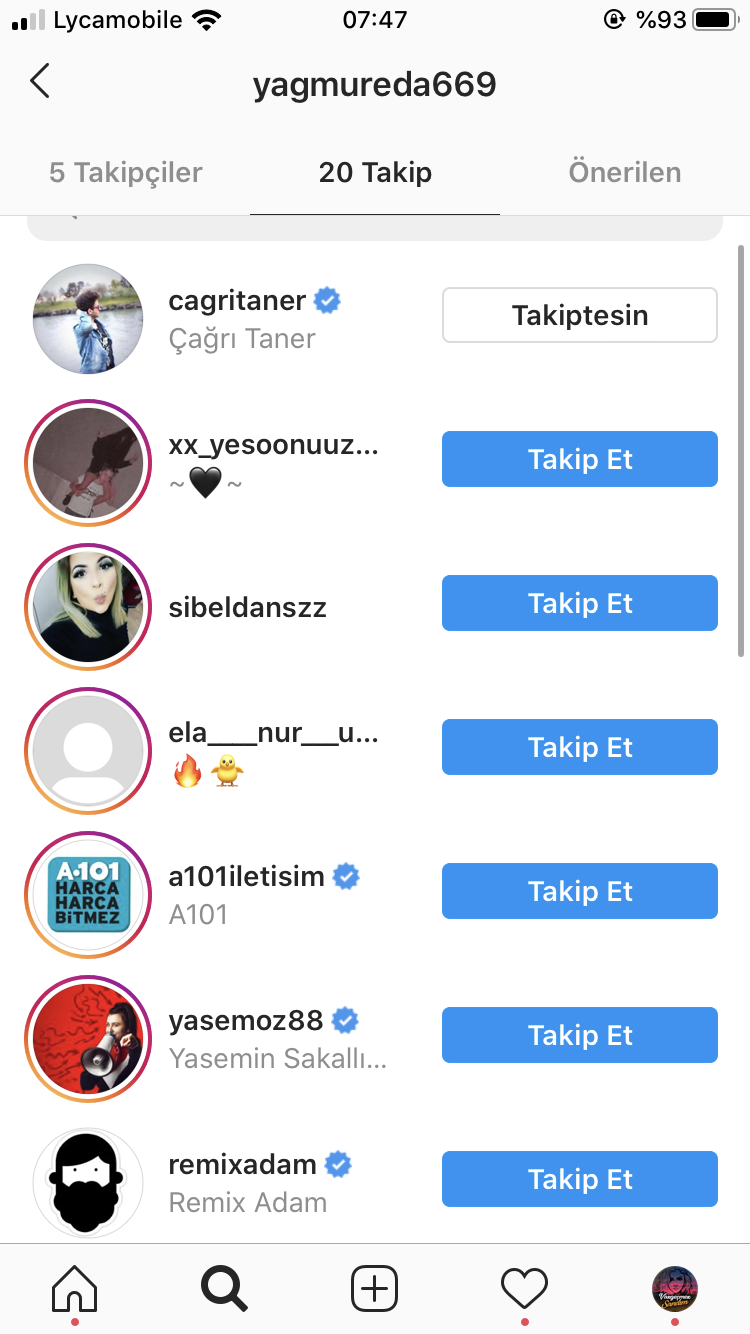Switch to the 5 Takipçiler tab
Viewport: 750px width, 1334px height.
click(x=125, y=172)
